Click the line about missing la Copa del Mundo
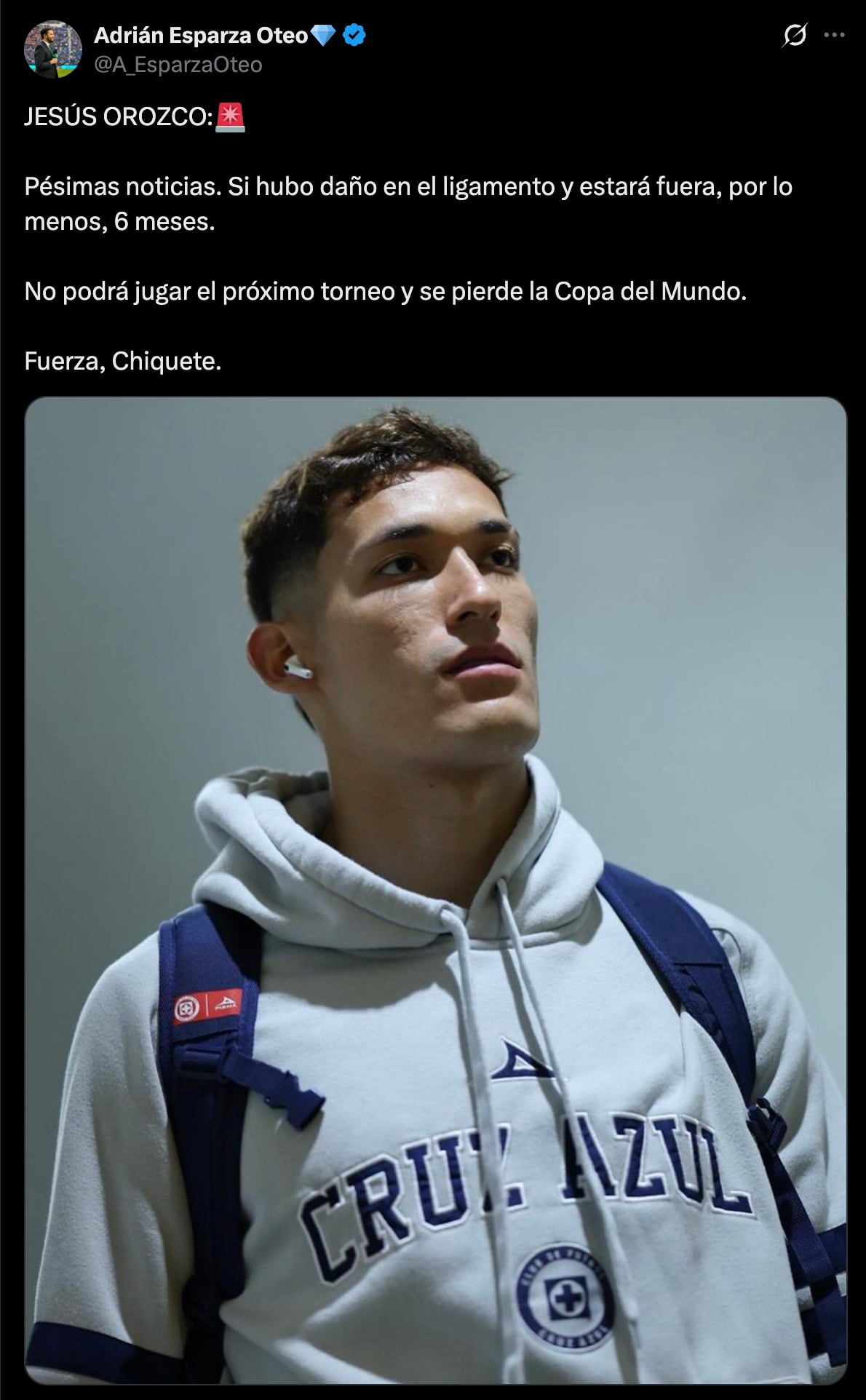This screenshot has width=866, height=1400. (x=386, y=293)
